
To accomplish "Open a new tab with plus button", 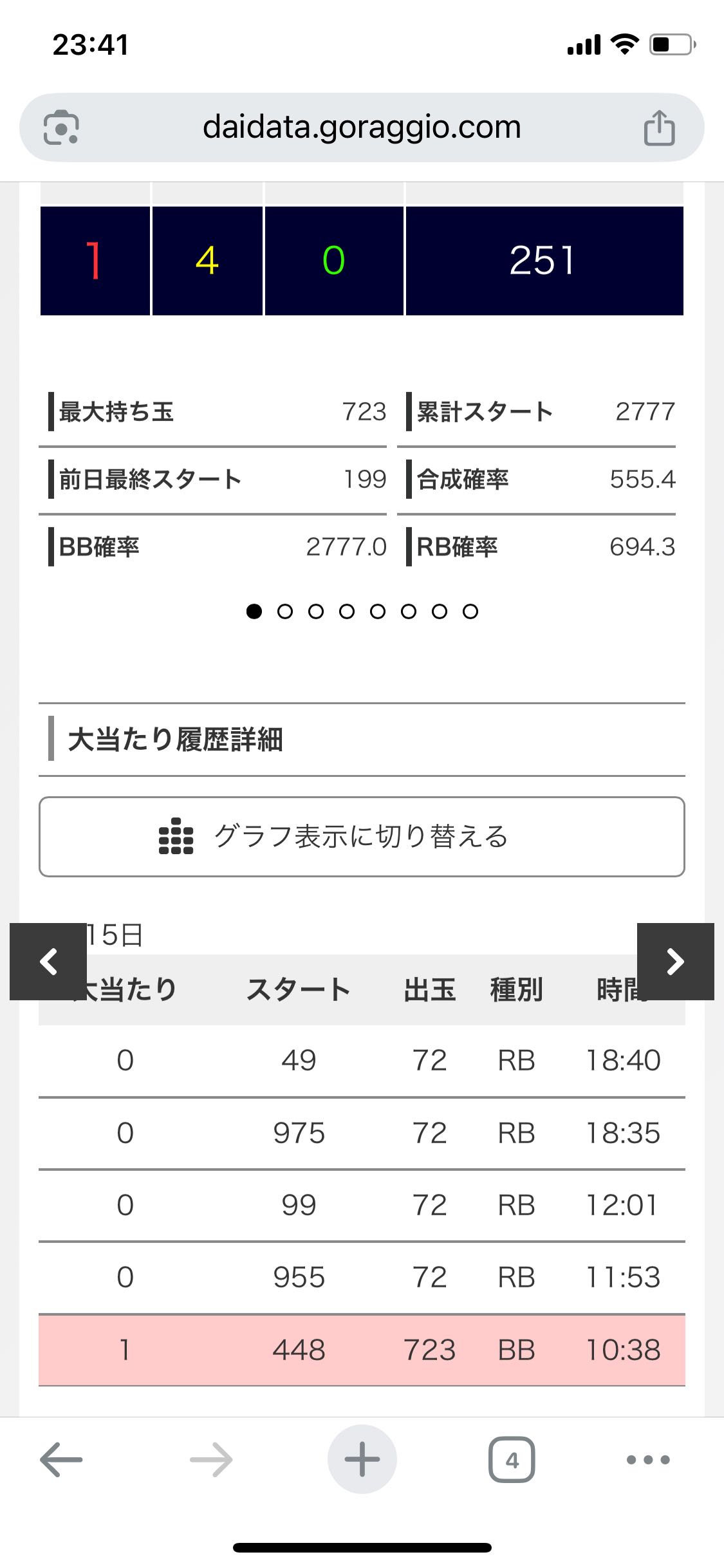I will pos(362,1459).
